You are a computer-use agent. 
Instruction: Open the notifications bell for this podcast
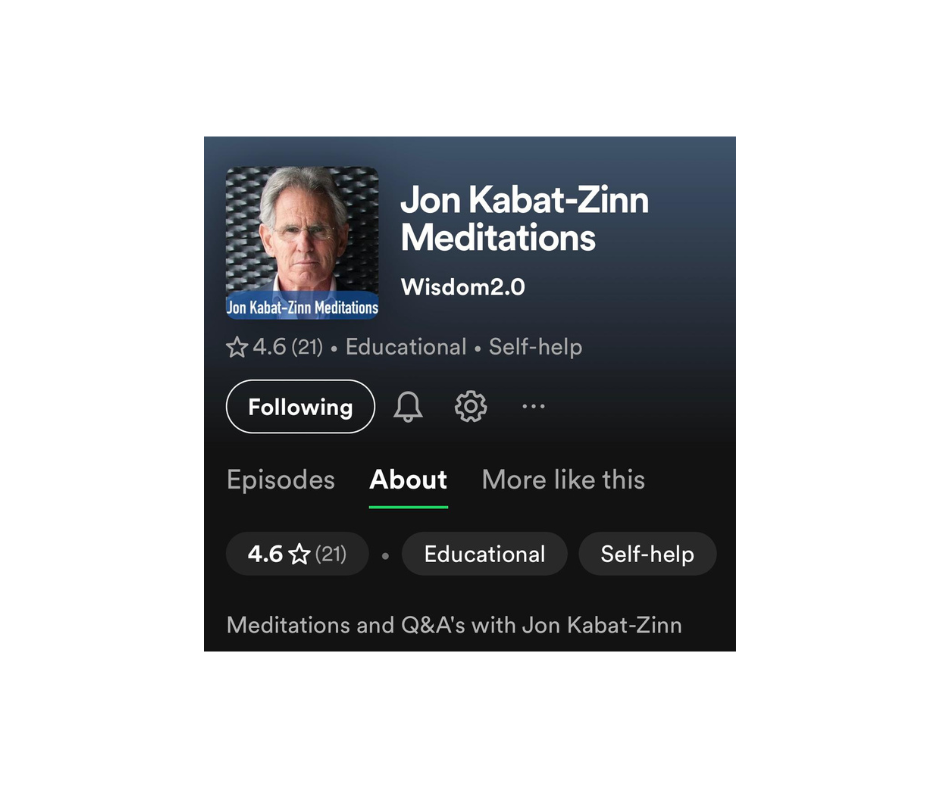click(x=408, y=407)
